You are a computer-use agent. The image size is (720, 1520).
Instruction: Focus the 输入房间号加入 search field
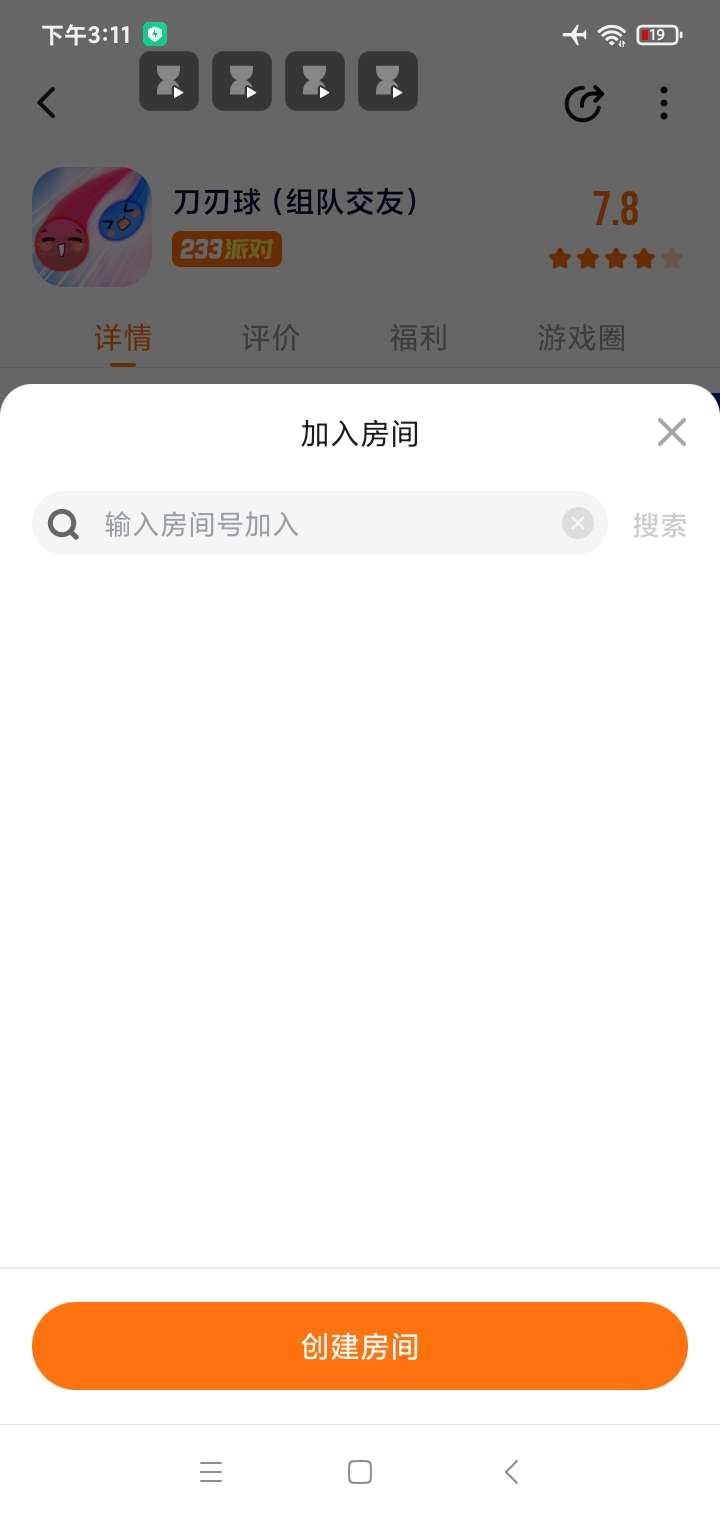point(320,524)
